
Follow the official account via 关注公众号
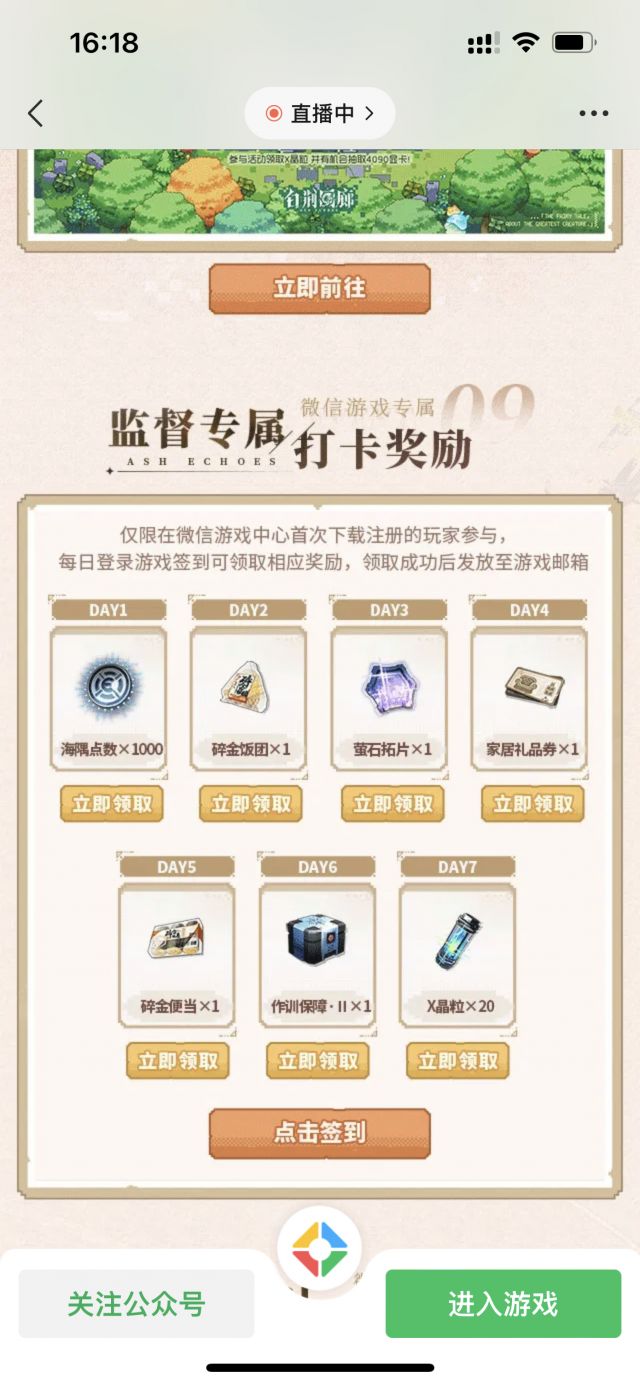[136, 1304]
